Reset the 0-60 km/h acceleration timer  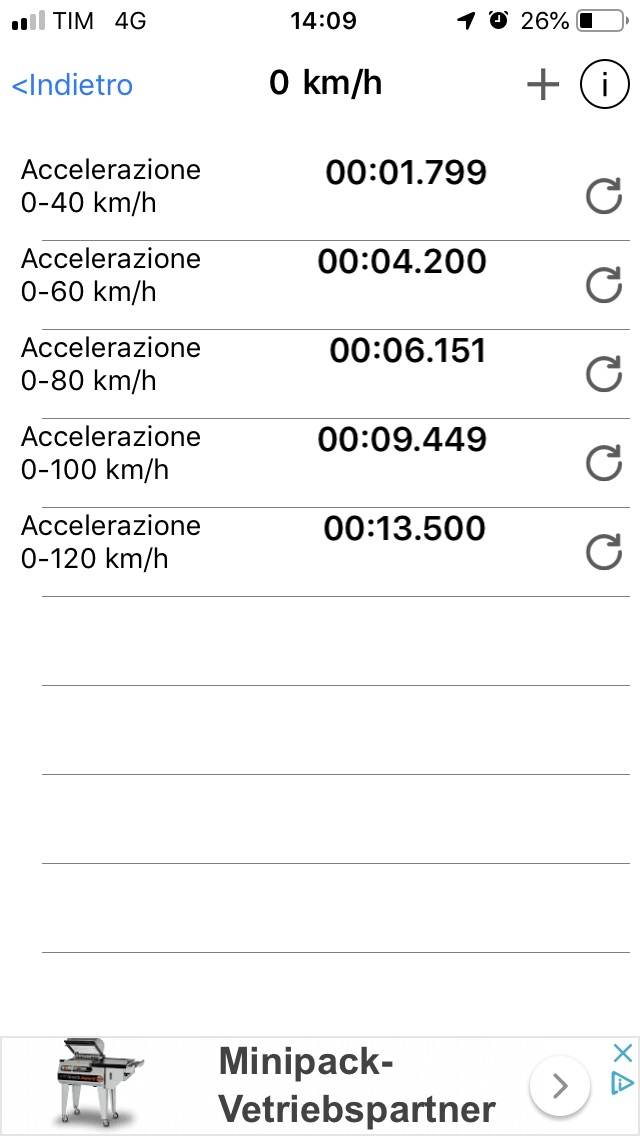603,287
